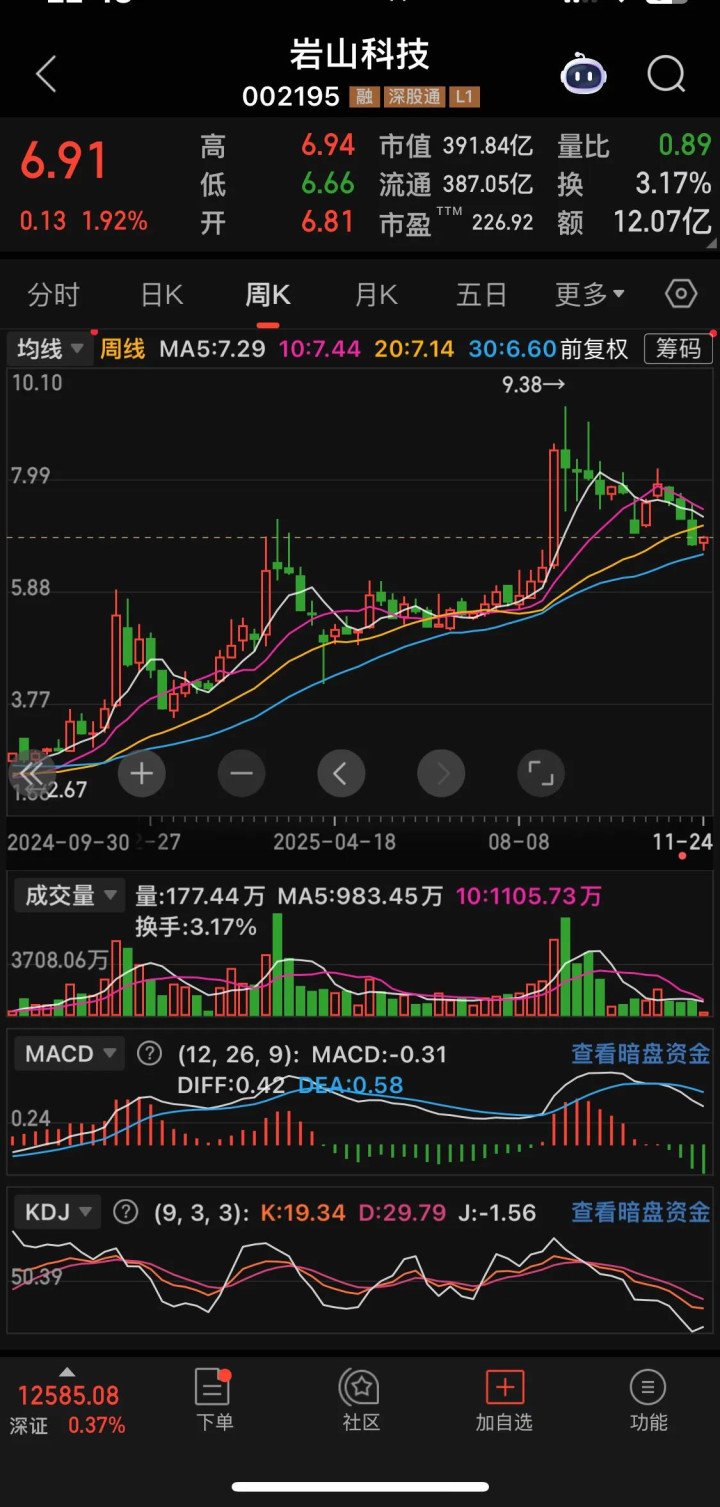Open the 社区 community tab
Image resolution: width=720 pixels, height=1507 pixels.
(x=361, y=1400)
